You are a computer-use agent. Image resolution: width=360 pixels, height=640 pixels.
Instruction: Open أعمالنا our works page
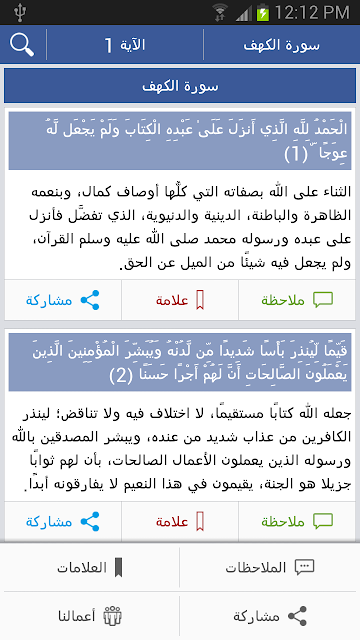[x=90, y=616]
